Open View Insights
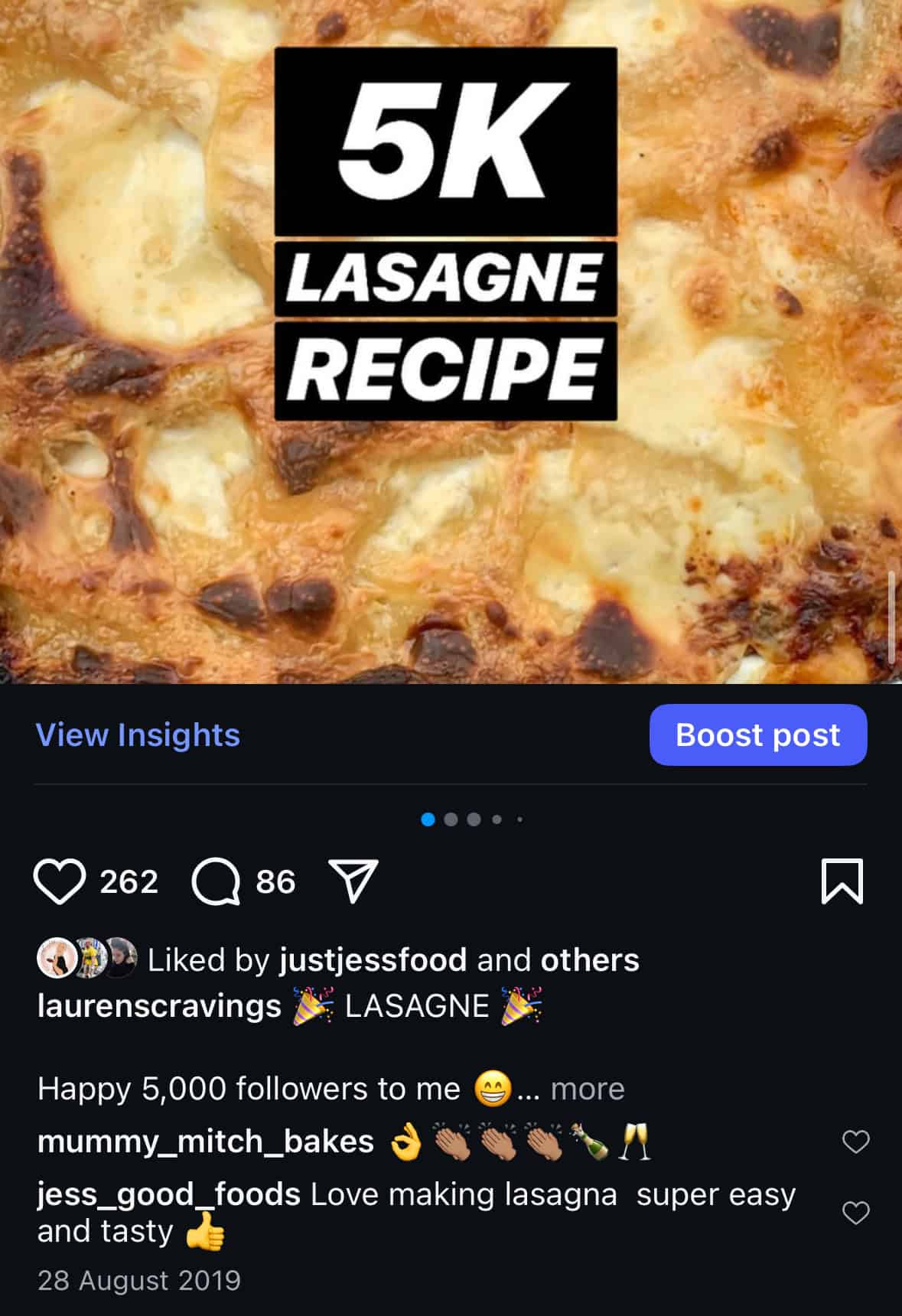This screenshot has height=1316, width=902. pos(138,735)
